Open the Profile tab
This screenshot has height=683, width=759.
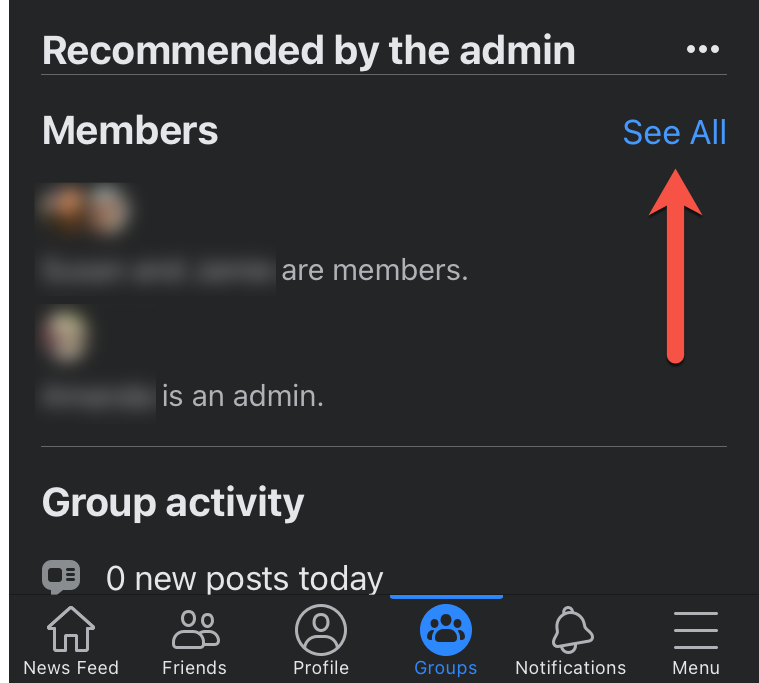pos(320,642)
